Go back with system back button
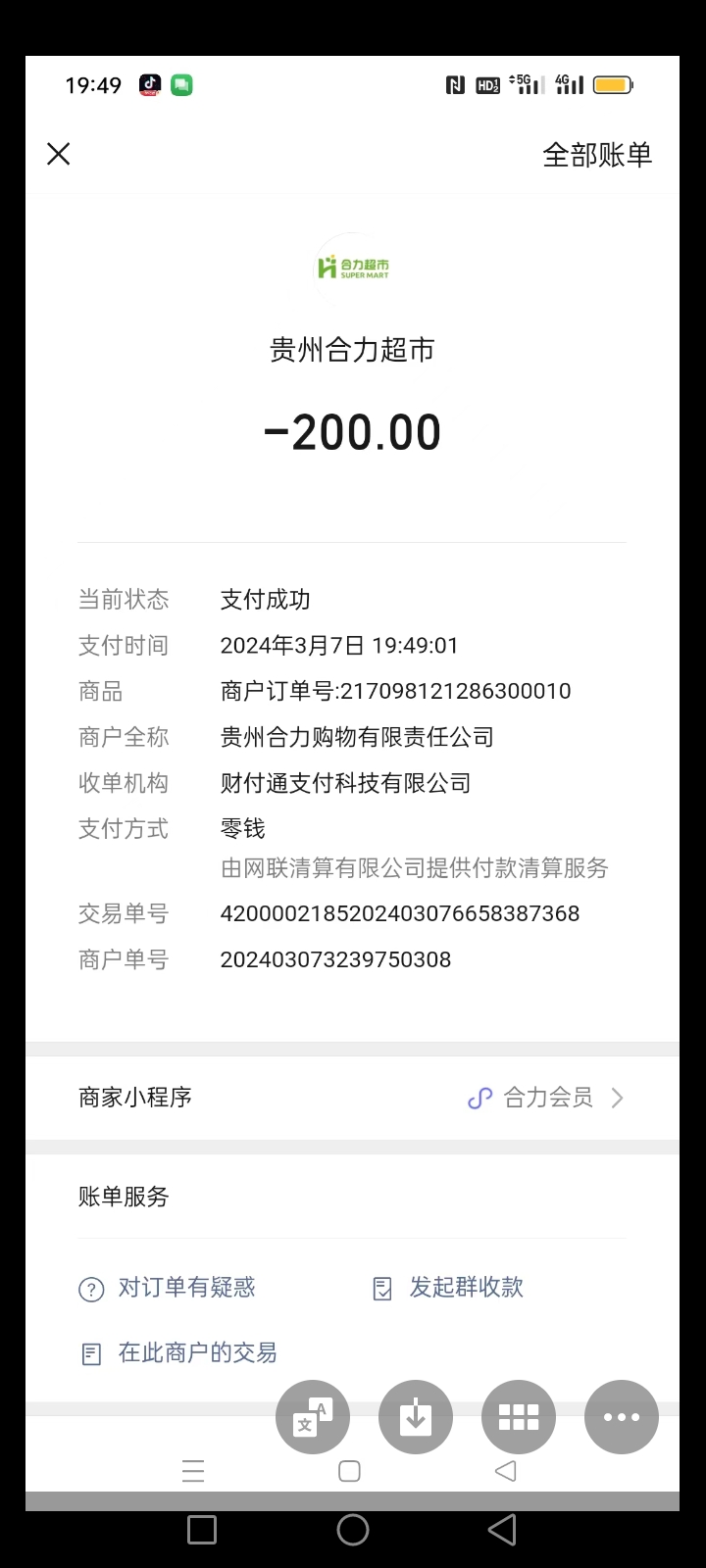Viewport: 706px width, 1568px height. pos(502,1530)
